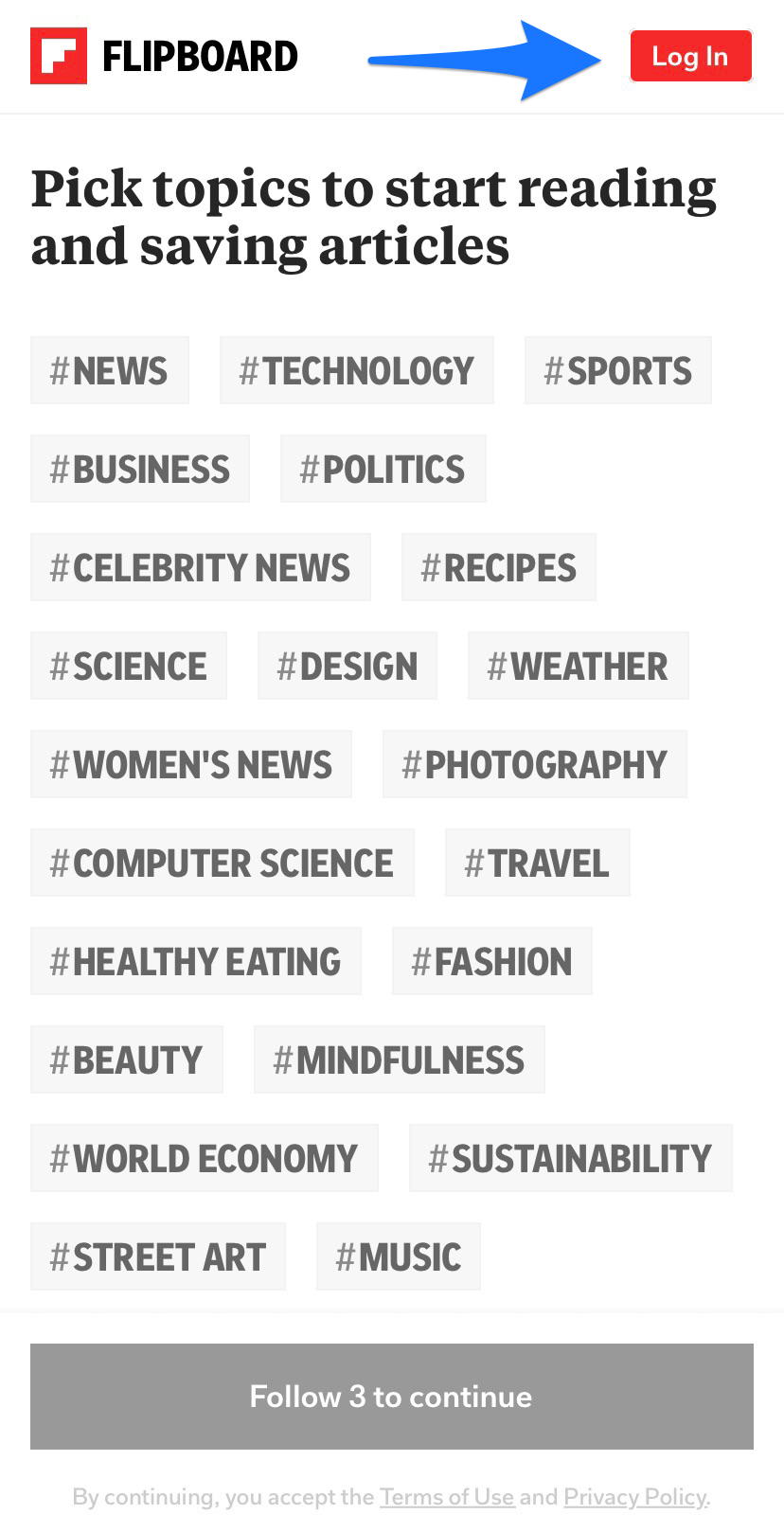Viewport: 784px width, 1532px height.
Task: Tap the Log In button
Action: 690,56
